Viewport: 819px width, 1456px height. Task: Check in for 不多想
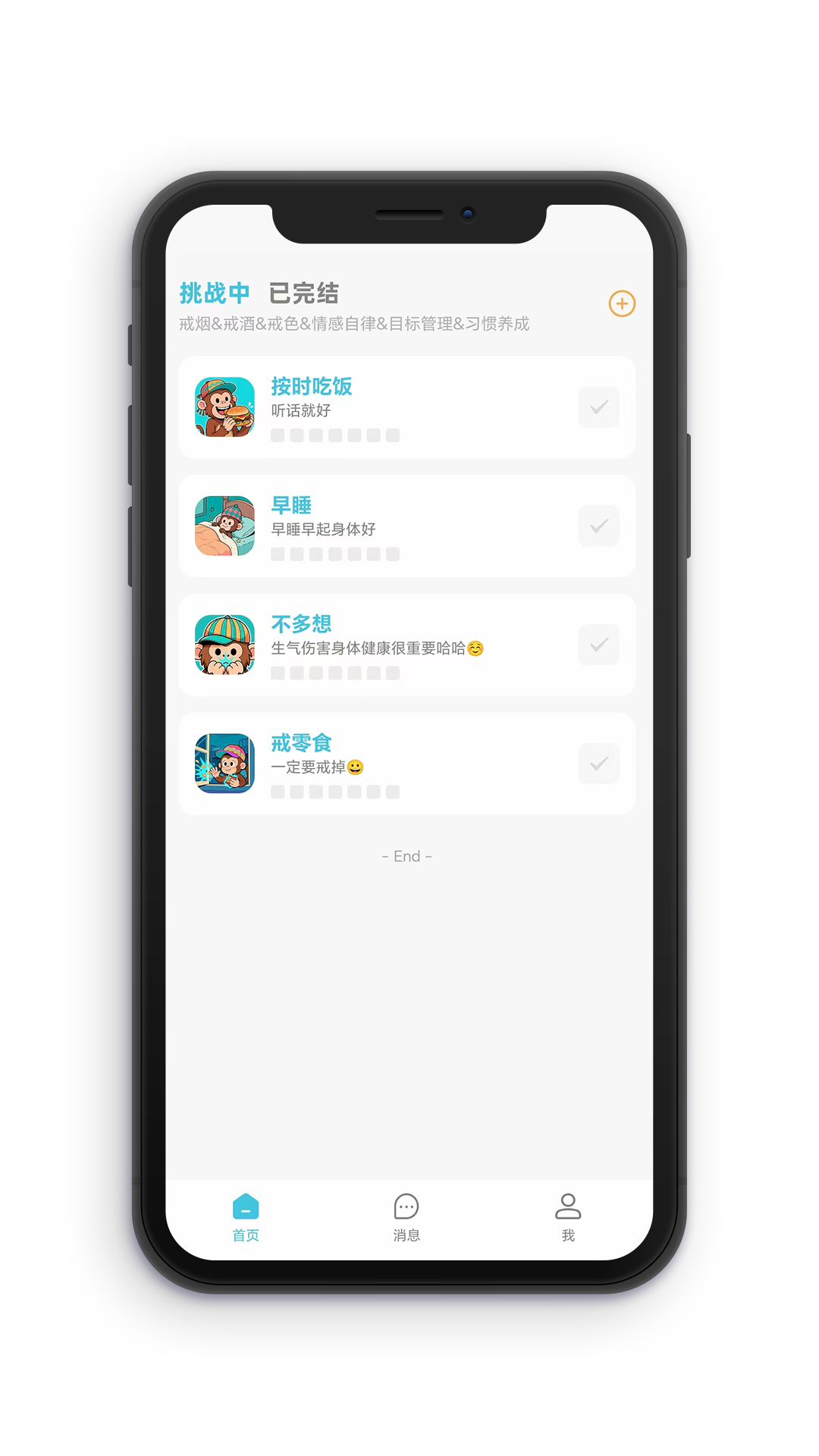tap(598, 645)
